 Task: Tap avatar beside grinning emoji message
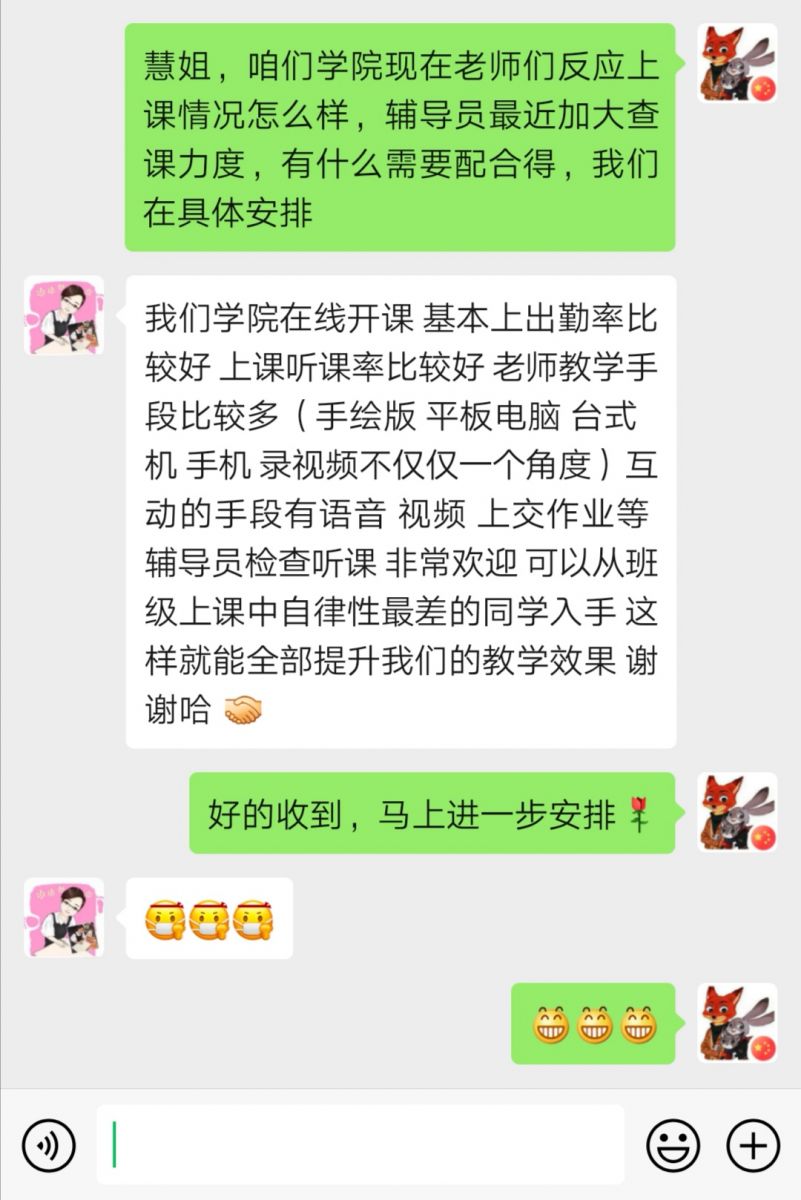click(737, 1023)
